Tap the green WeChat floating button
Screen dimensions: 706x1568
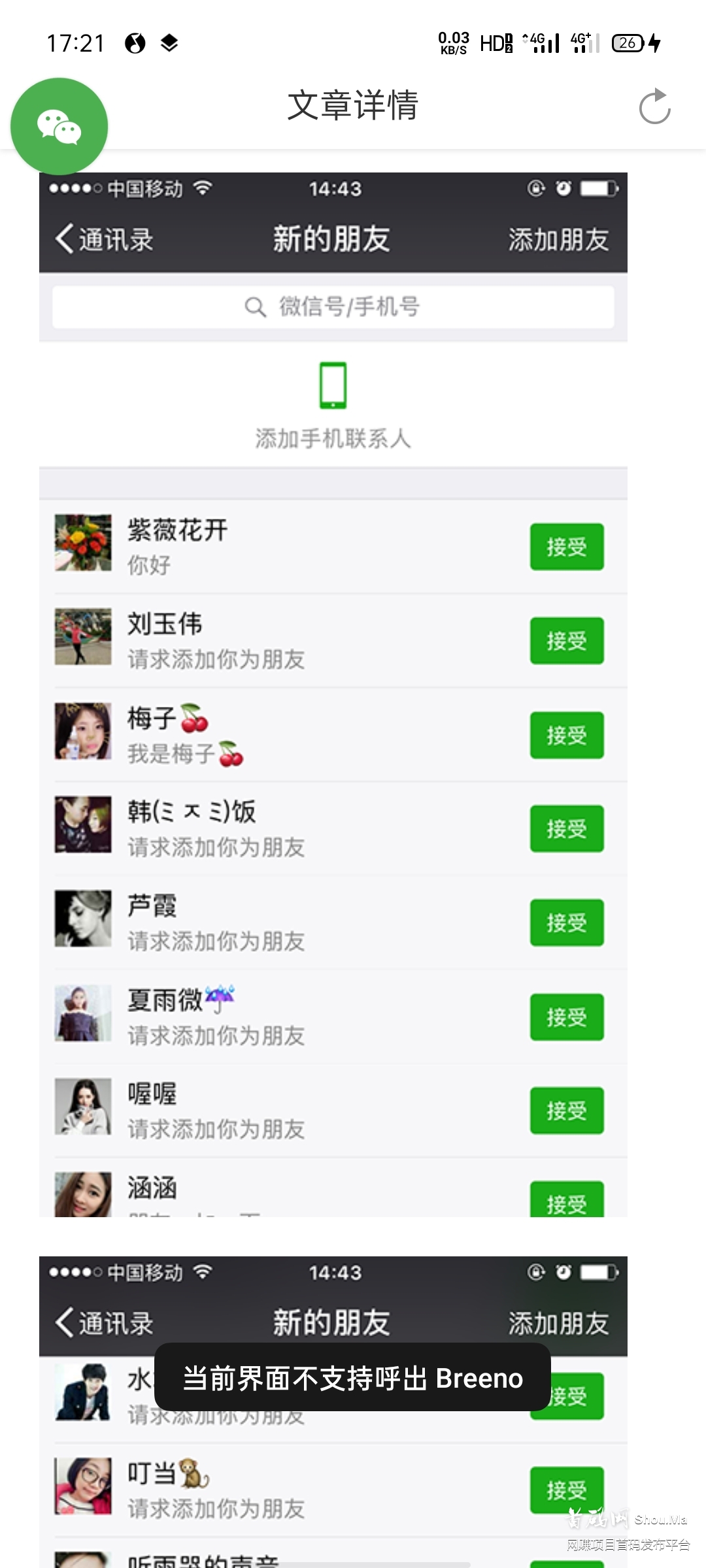(59, 126)
